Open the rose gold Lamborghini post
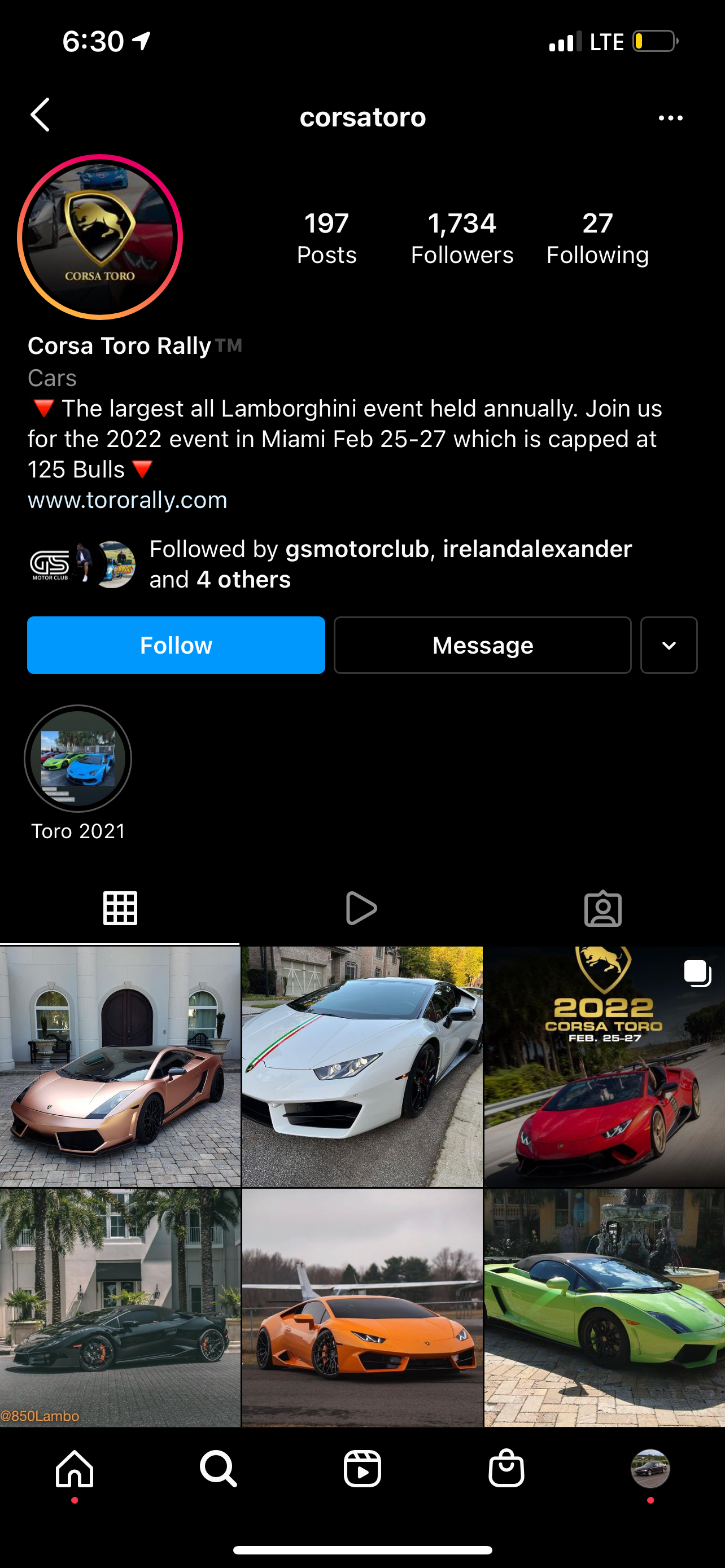Screen dimensions: 725x1568 [120, 1066]
